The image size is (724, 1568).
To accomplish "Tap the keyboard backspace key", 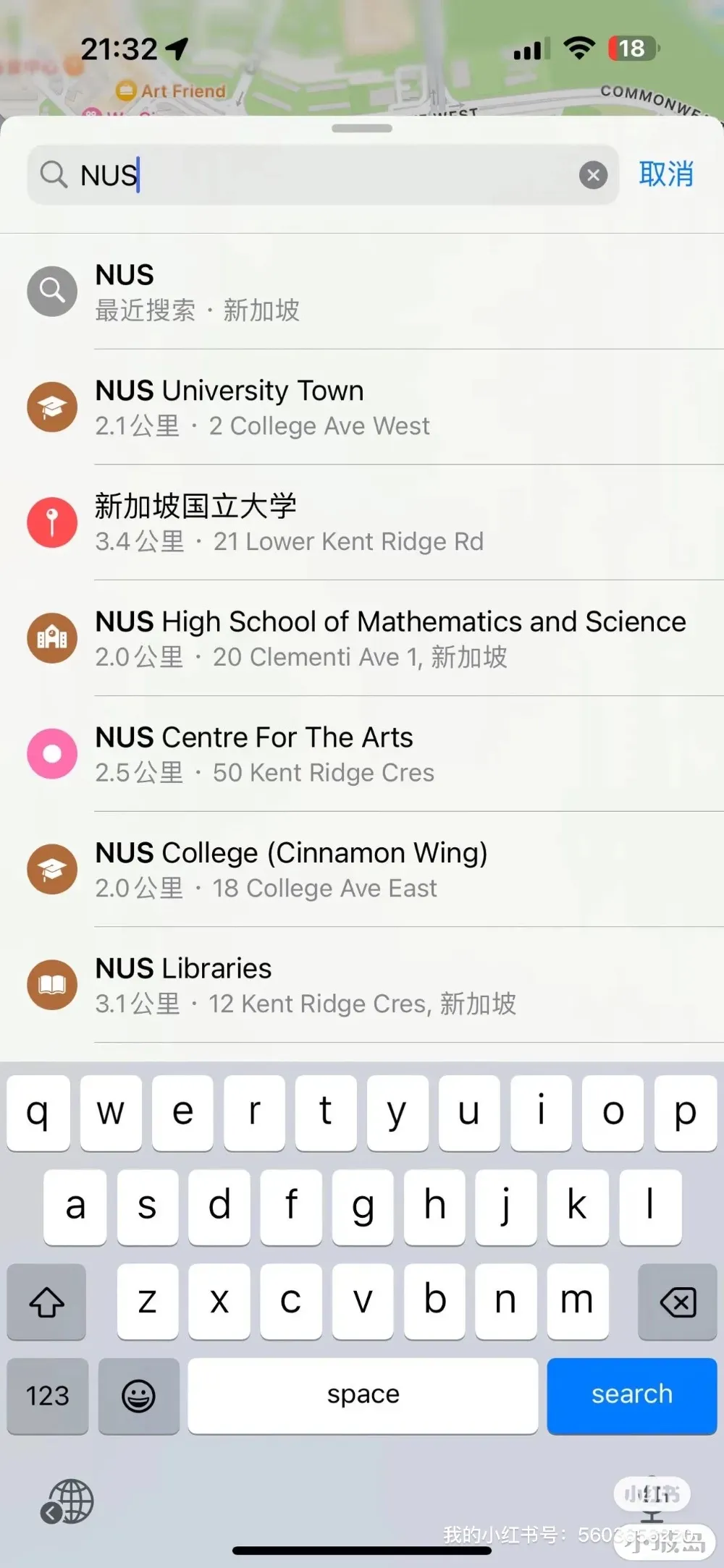I will pos(678,1302).
